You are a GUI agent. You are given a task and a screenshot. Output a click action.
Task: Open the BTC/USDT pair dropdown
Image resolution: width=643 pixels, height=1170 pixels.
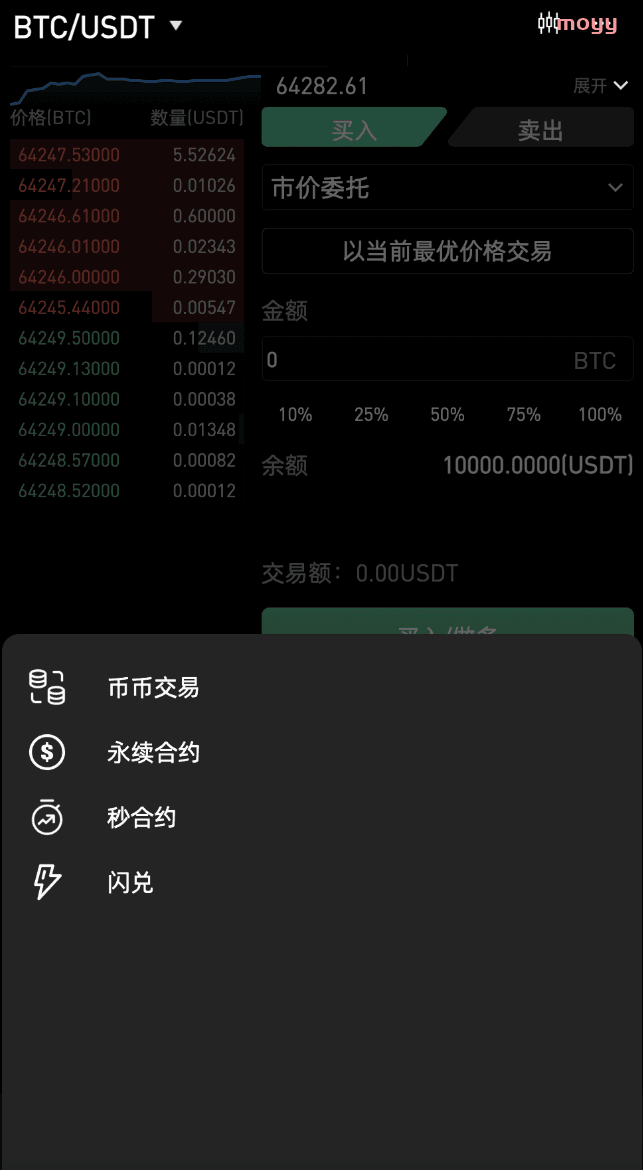click(98, 28)
